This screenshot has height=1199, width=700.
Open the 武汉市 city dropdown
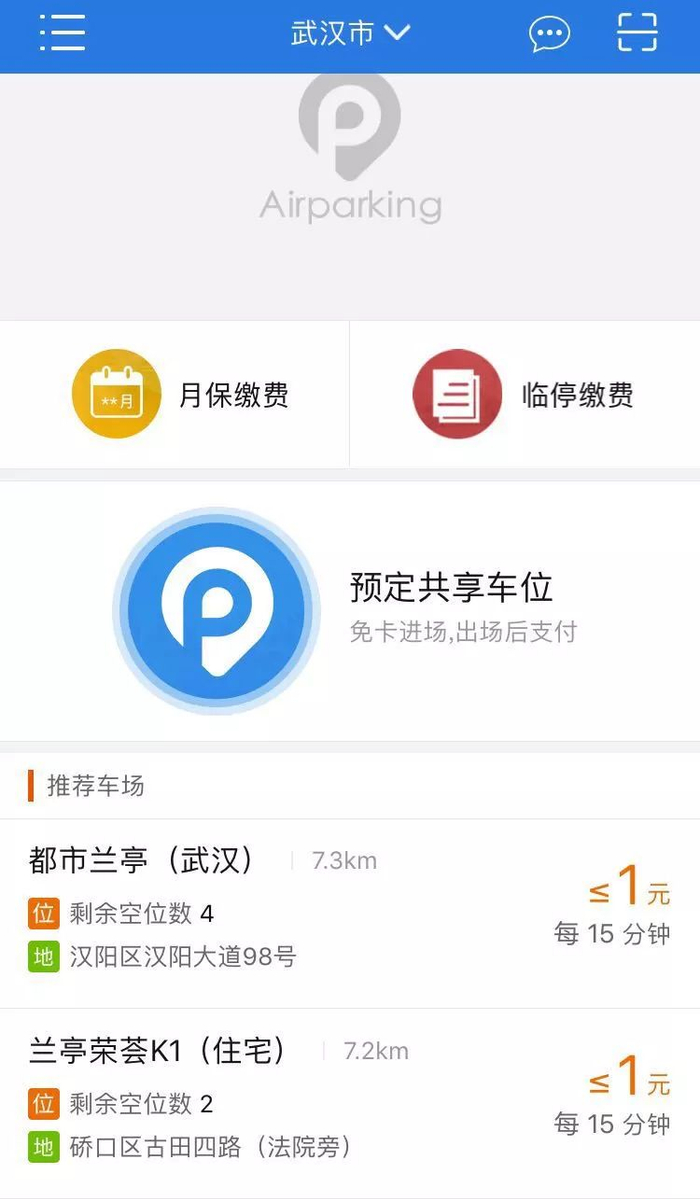pos(349,33)
